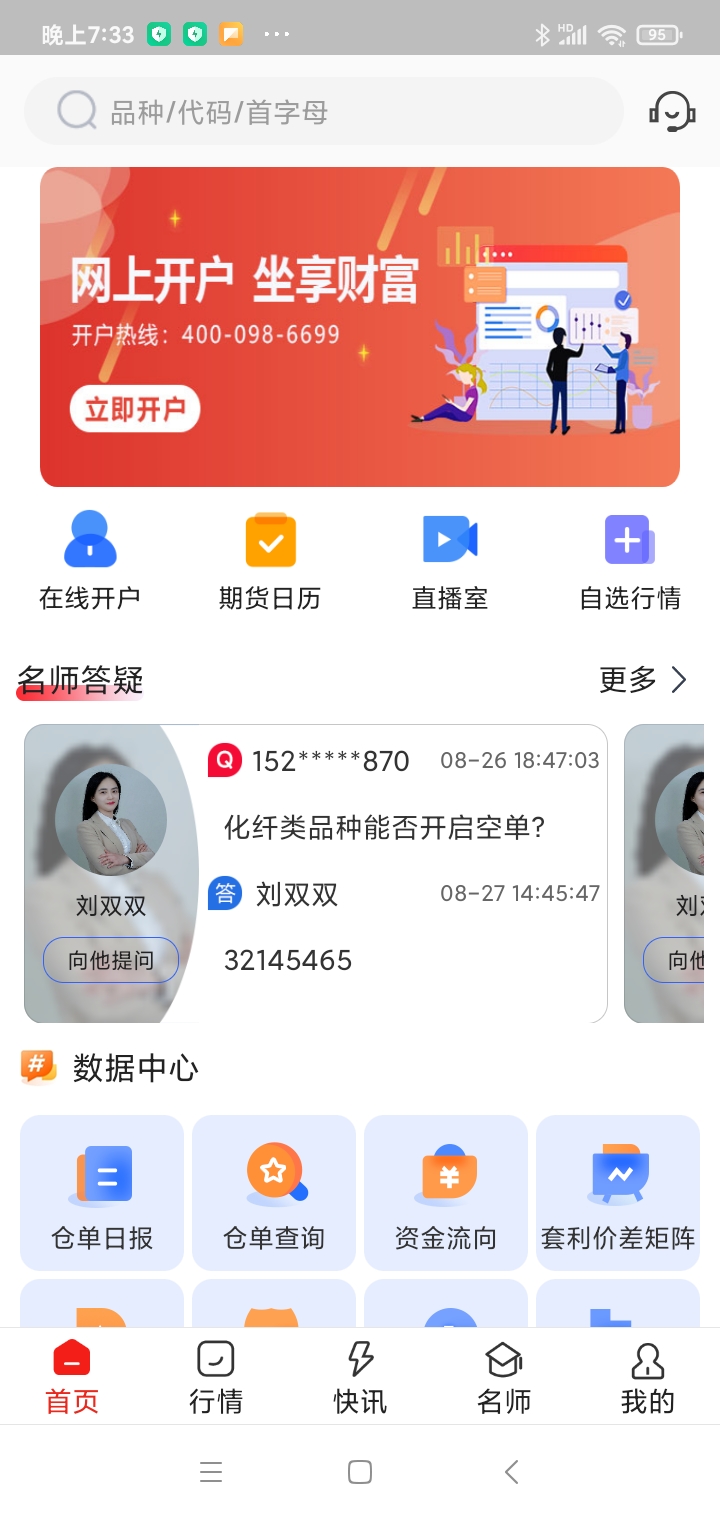
Task: Select the 首页 tab
Action: 72,1377
